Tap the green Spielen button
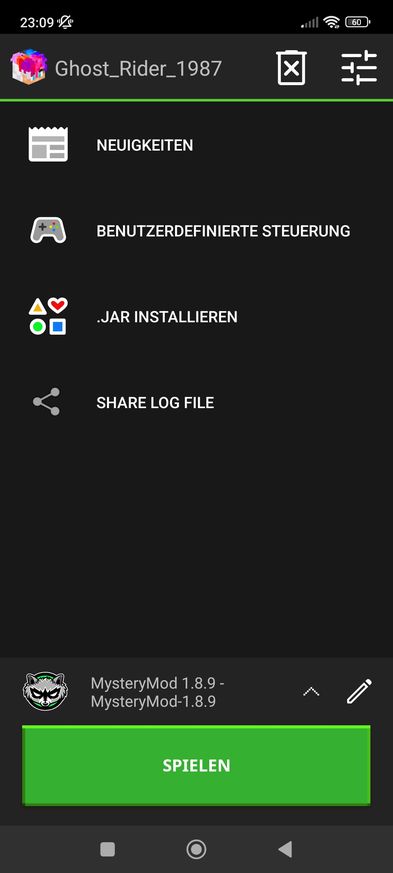The height and width of the screenshot is (873, 393). (x=196, y=765)
